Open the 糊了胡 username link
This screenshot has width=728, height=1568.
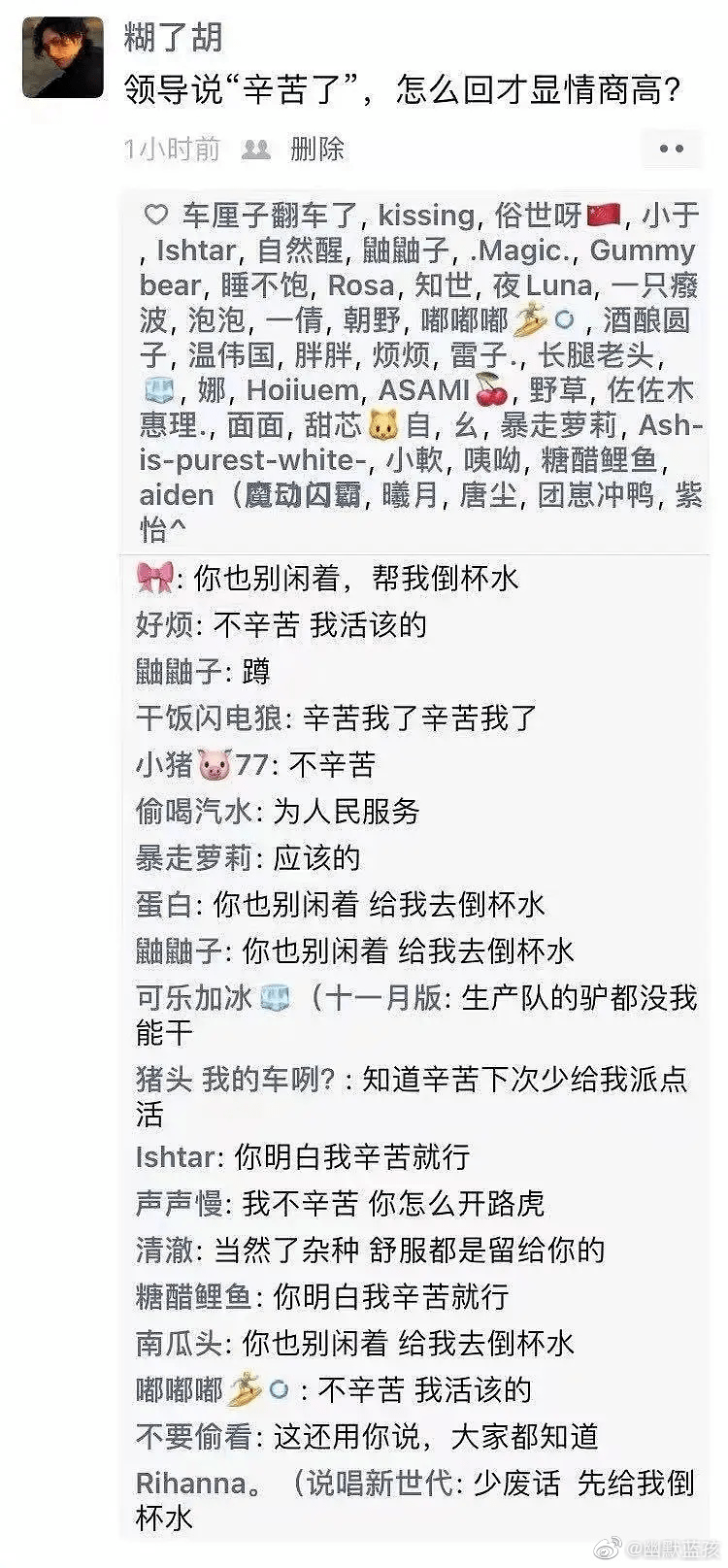pyautogui.click(x=174, y=37)
